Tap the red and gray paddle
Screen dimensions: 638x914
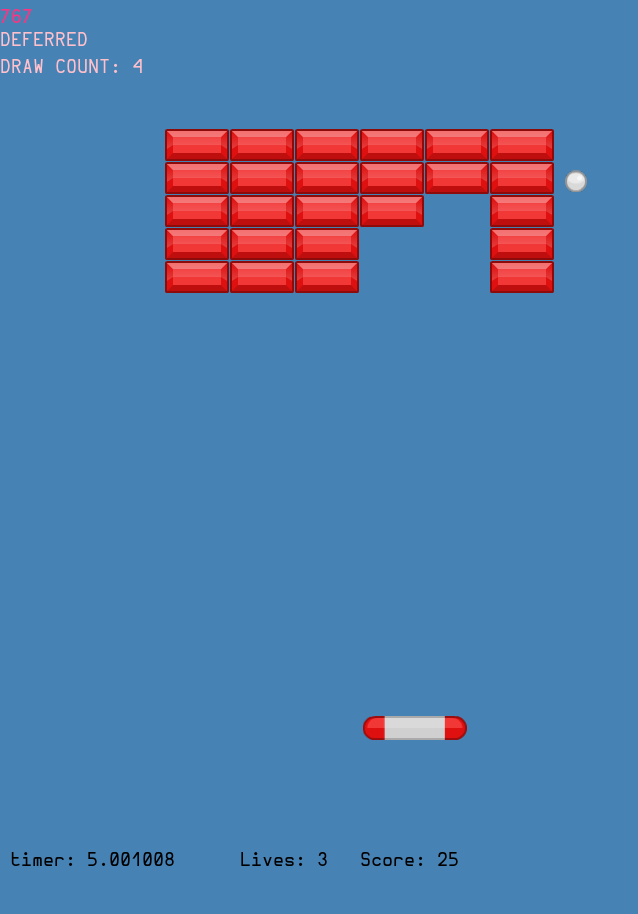point(414,728)
